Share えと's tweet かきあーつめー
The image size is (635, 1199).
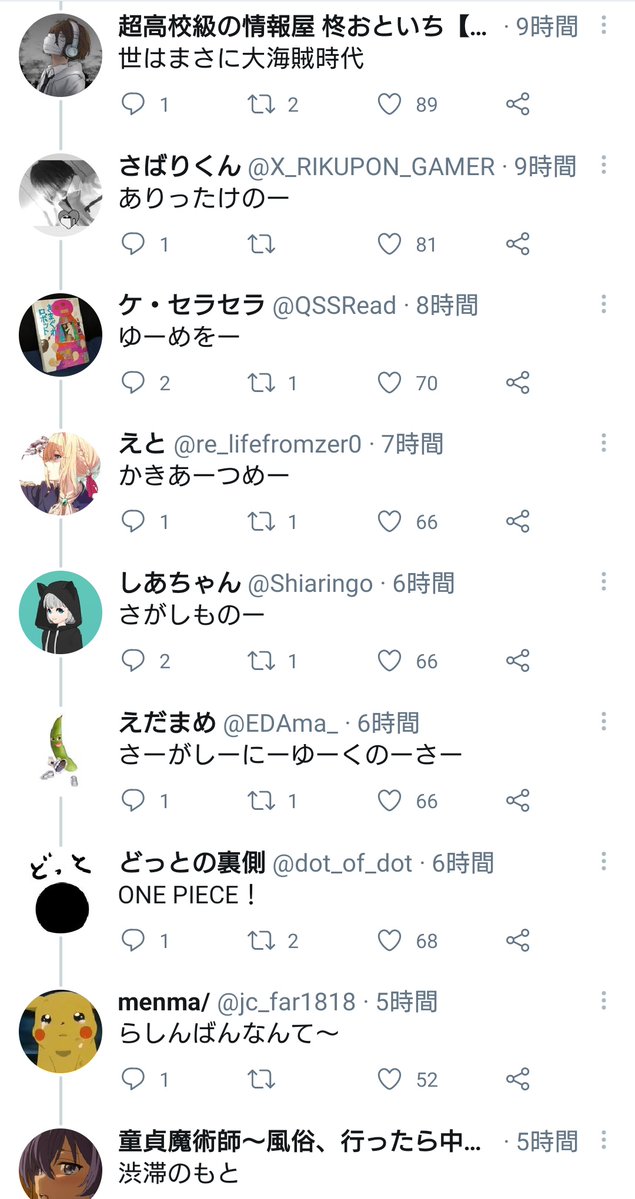[x=517, y=521]
